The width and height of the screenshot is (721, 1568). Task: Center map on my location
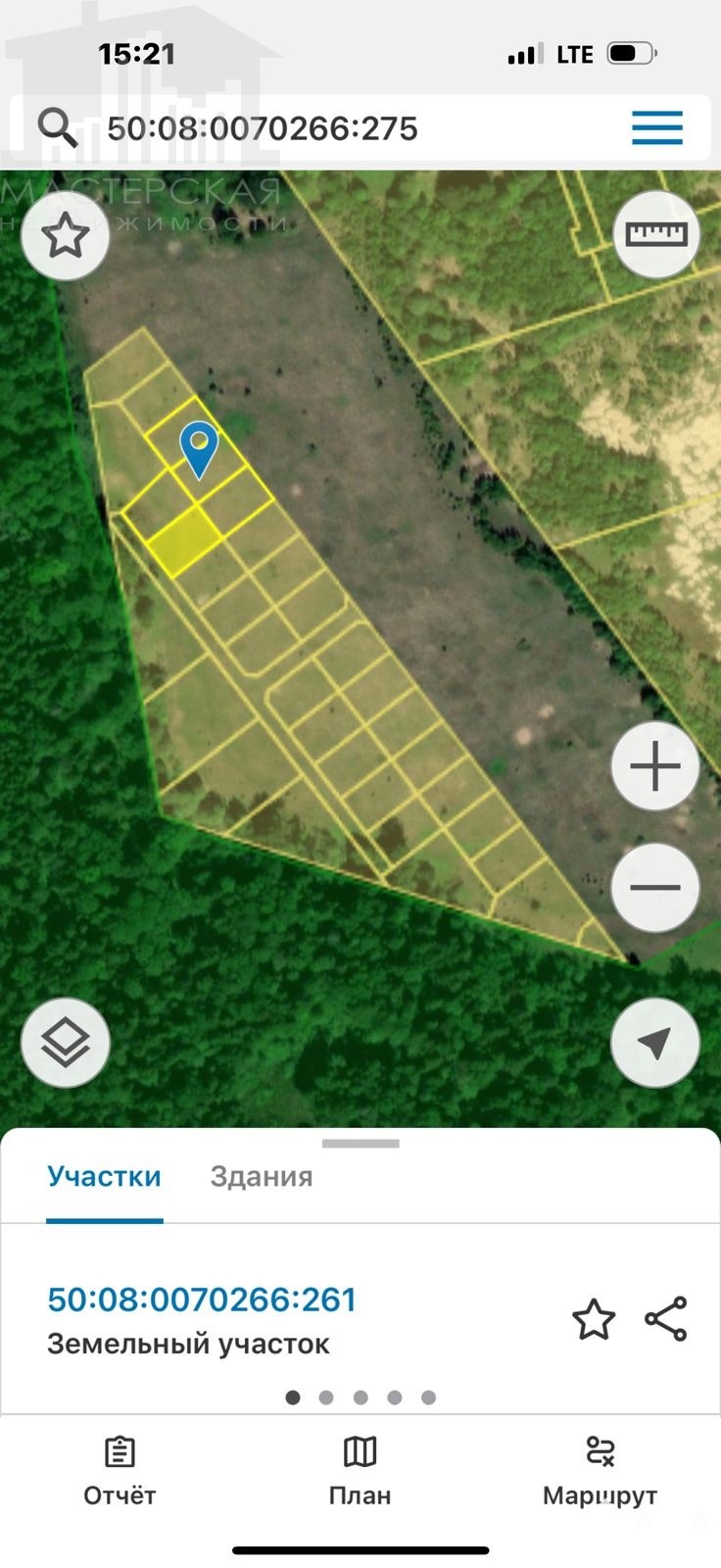[655, 1043]
